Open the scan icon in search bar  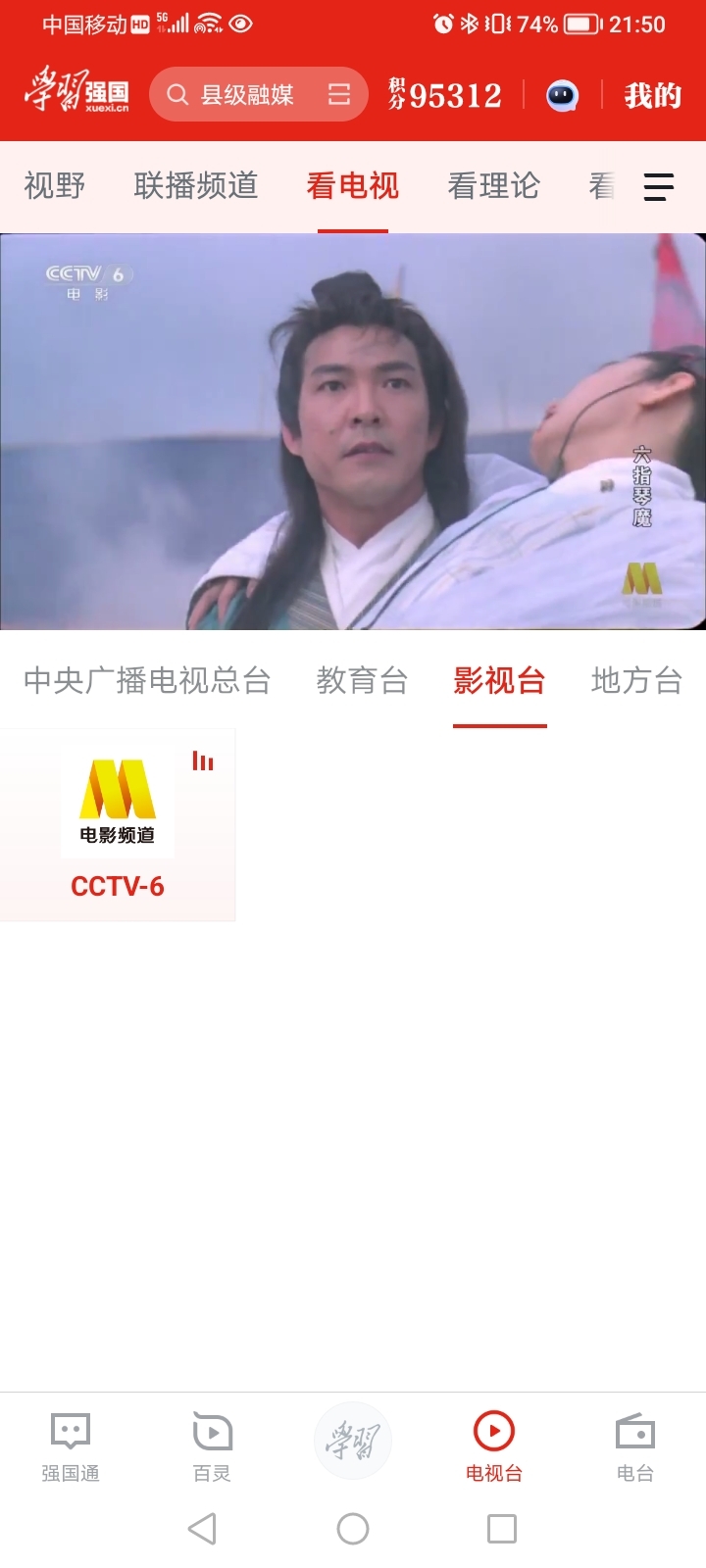click(x=339, y=95)
